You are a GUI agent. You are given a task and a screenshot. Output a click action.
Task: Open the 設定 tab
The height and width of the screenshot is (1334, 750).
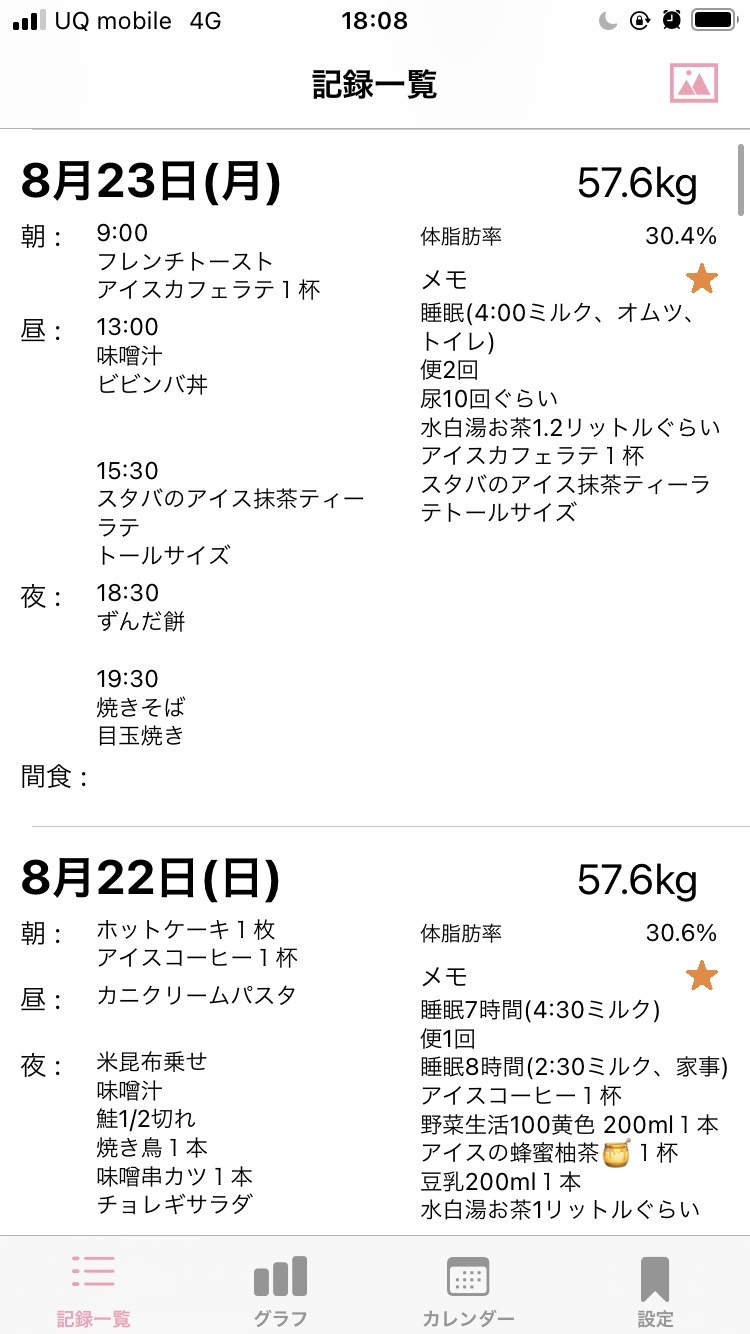tap(655, 1290)
